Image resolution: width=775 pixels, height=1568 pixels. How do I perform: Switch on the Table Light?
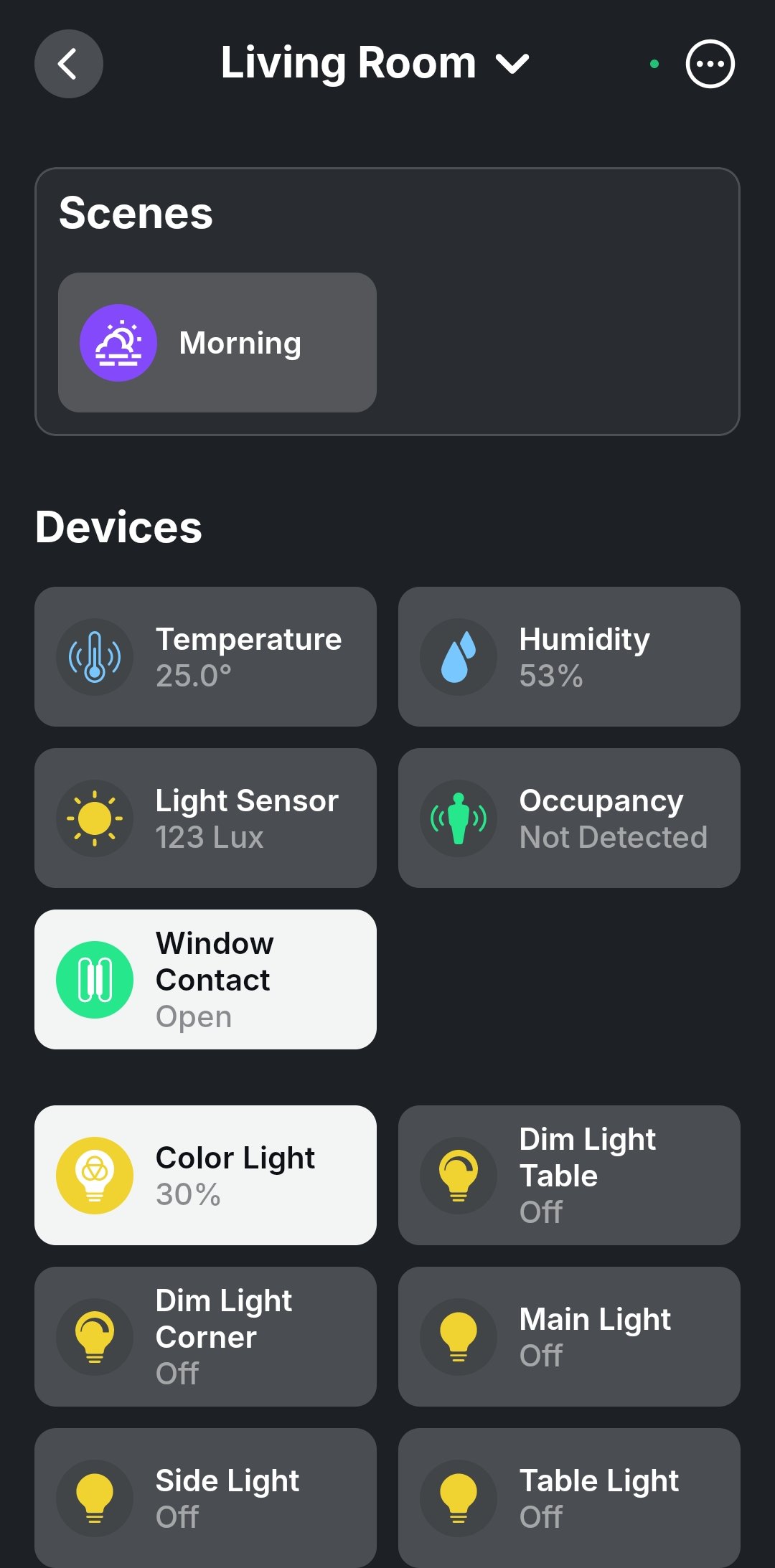coord(459,1498)
